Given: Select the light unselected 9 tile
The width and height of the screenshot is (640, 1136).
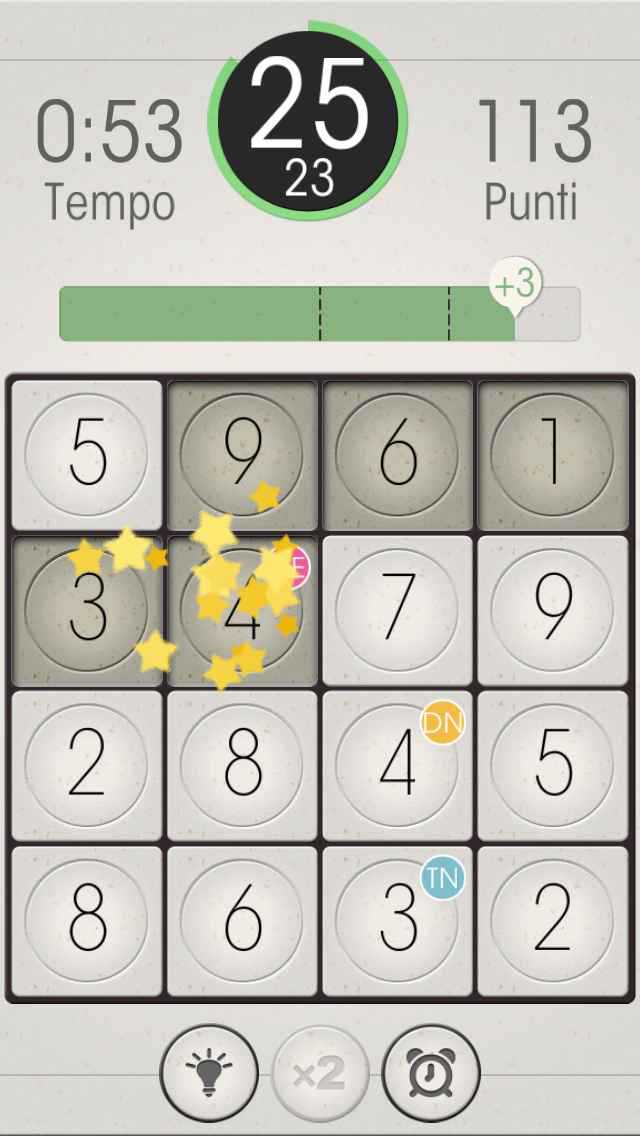Looking at the screenshot, I should pyautogui.click(x=553, y=610).
